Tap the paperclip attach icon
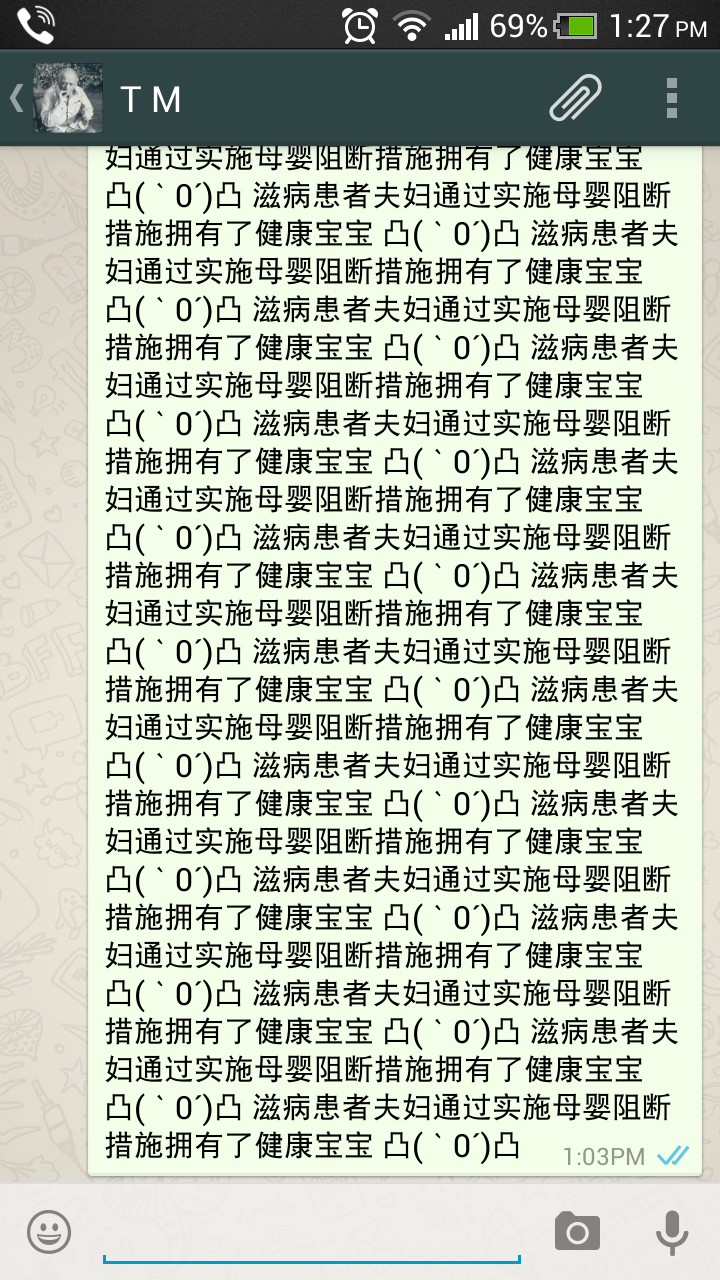The height and width of the screenshot is (1280, 720). point(576,98)
